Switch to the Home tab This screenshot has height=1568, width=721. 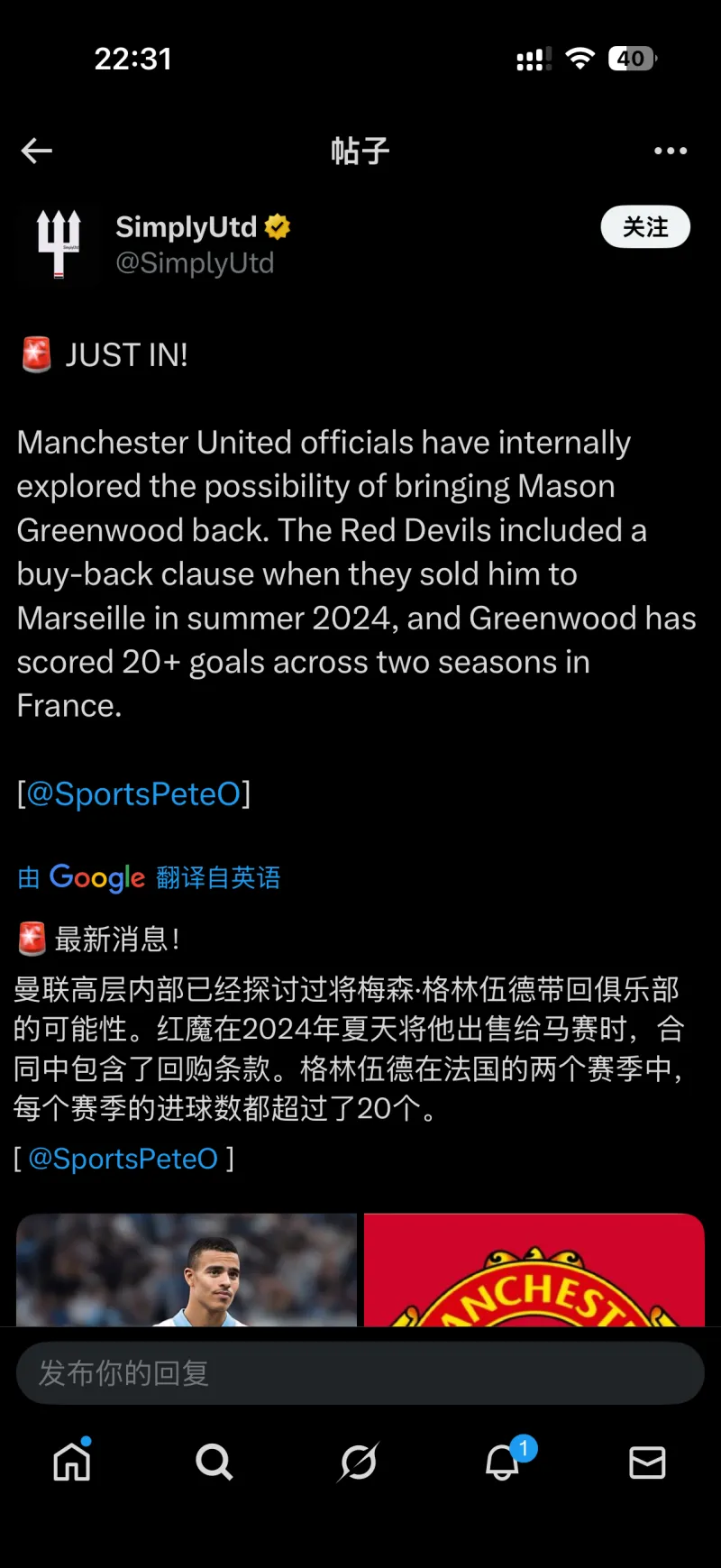72,1463
